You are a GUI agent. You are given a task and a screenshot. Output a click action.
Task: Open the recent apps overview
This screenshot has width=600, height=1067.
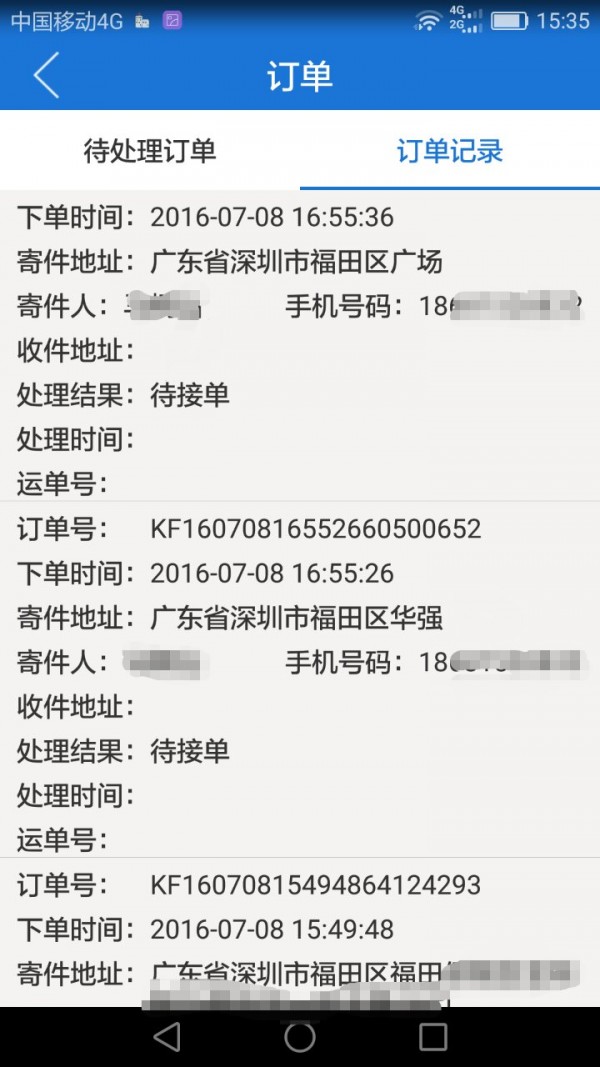pos(433,1037)
